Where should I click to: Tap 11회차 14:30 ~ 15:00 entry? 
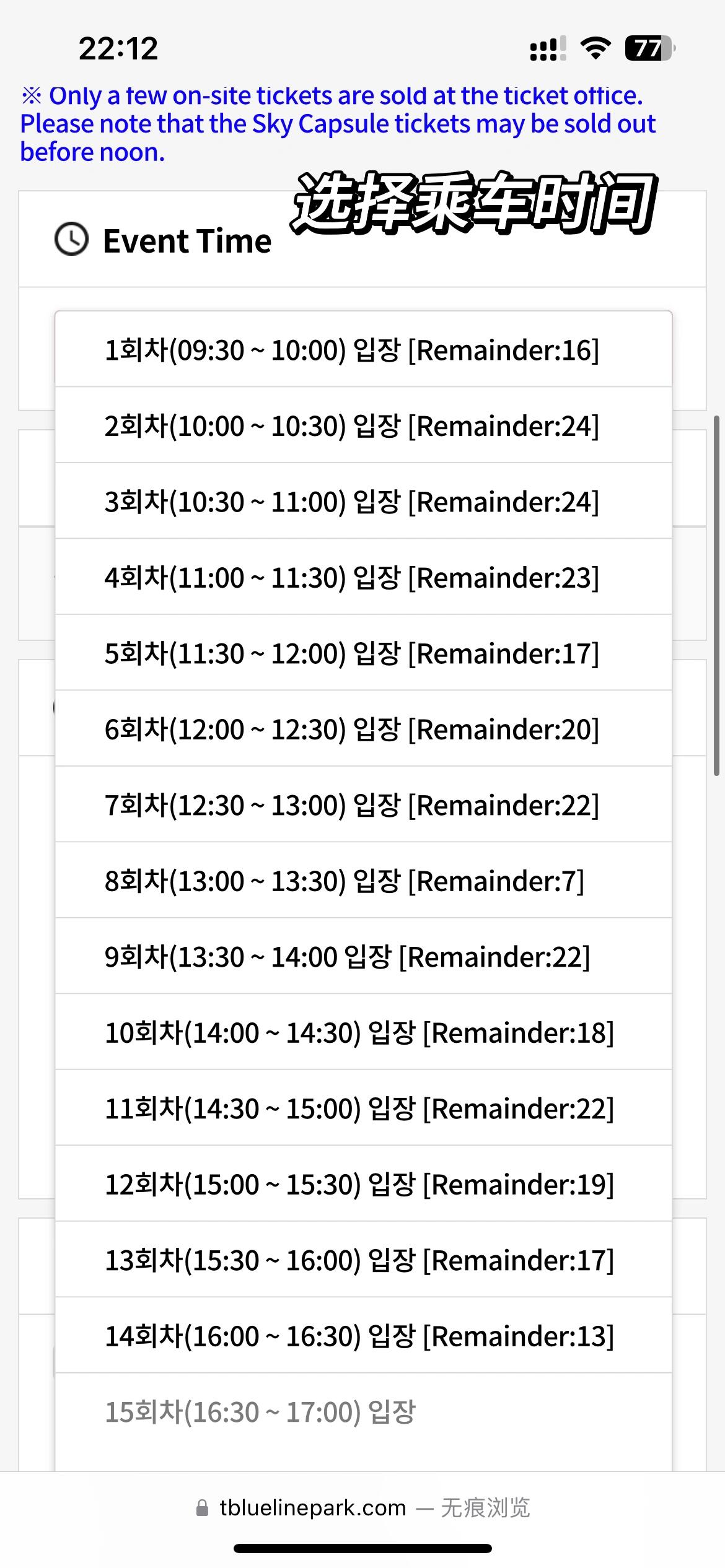pyautogui.click(x=364, y=1108)
